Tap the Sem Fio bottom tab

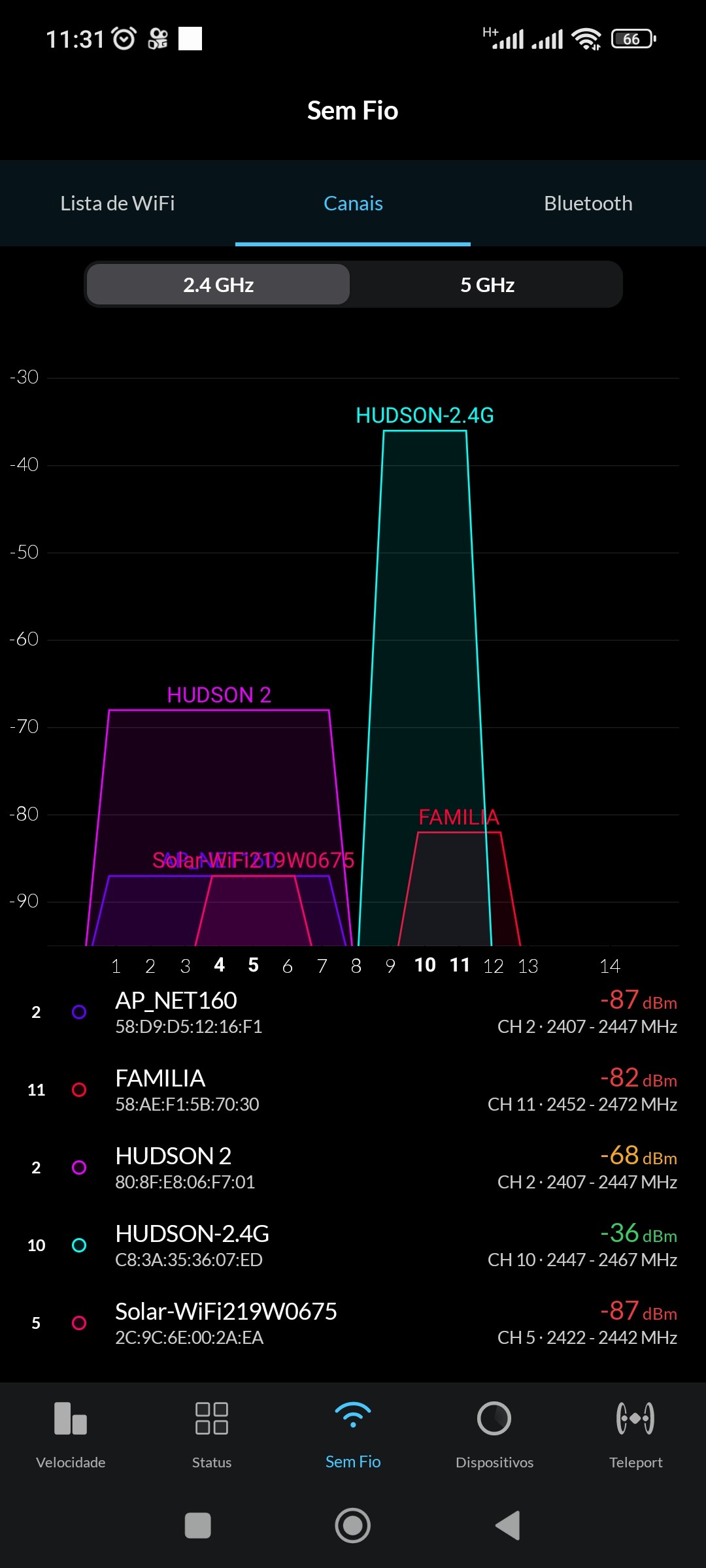[x=353, y=1434]
